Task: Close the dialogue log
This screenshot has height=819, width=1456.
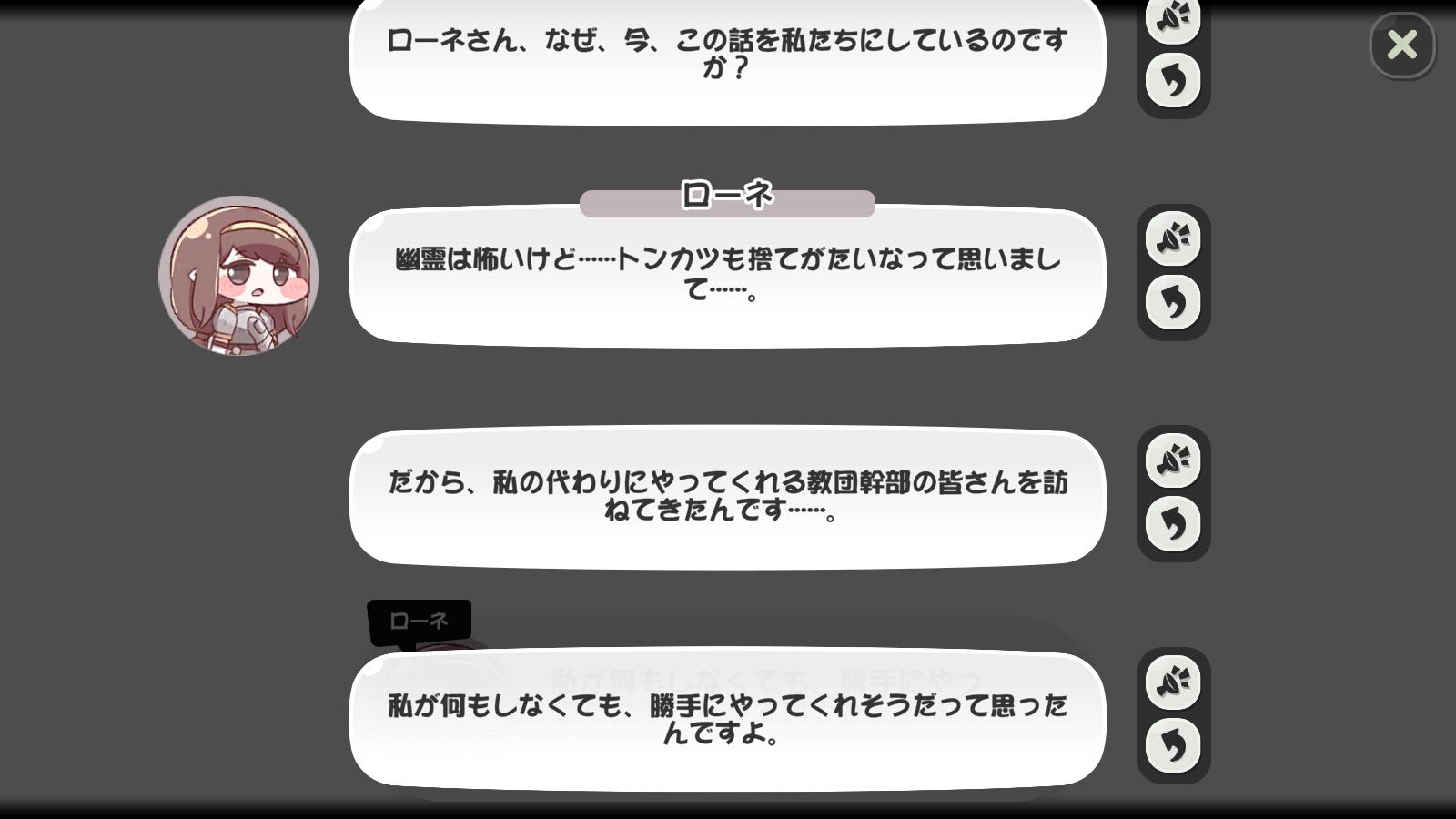Action: tap(1402, 45)
